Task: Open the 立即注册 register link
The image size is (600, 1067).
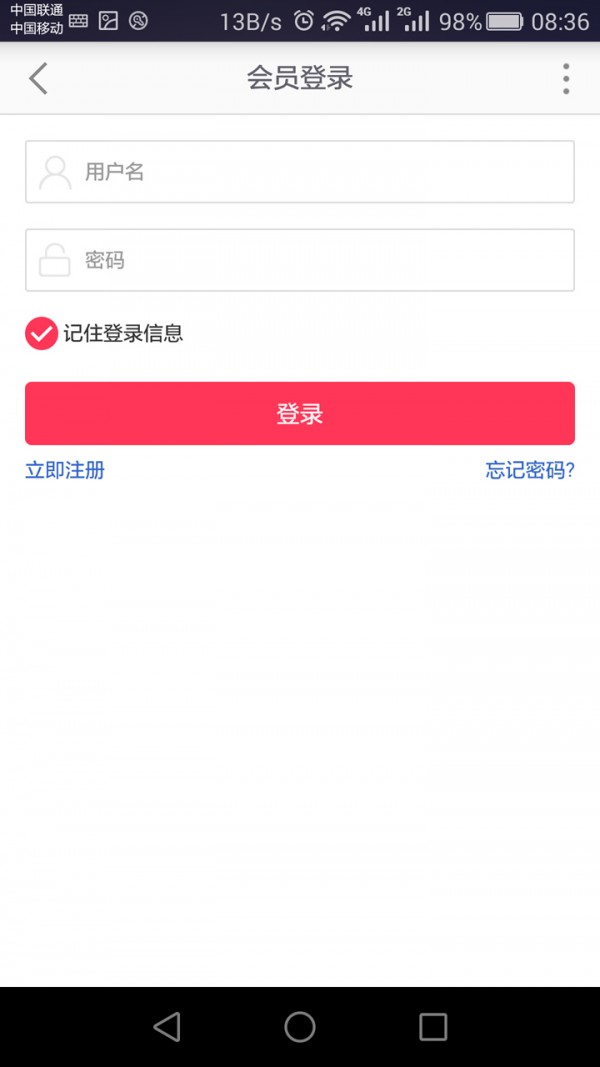Action: pos(65,470)
